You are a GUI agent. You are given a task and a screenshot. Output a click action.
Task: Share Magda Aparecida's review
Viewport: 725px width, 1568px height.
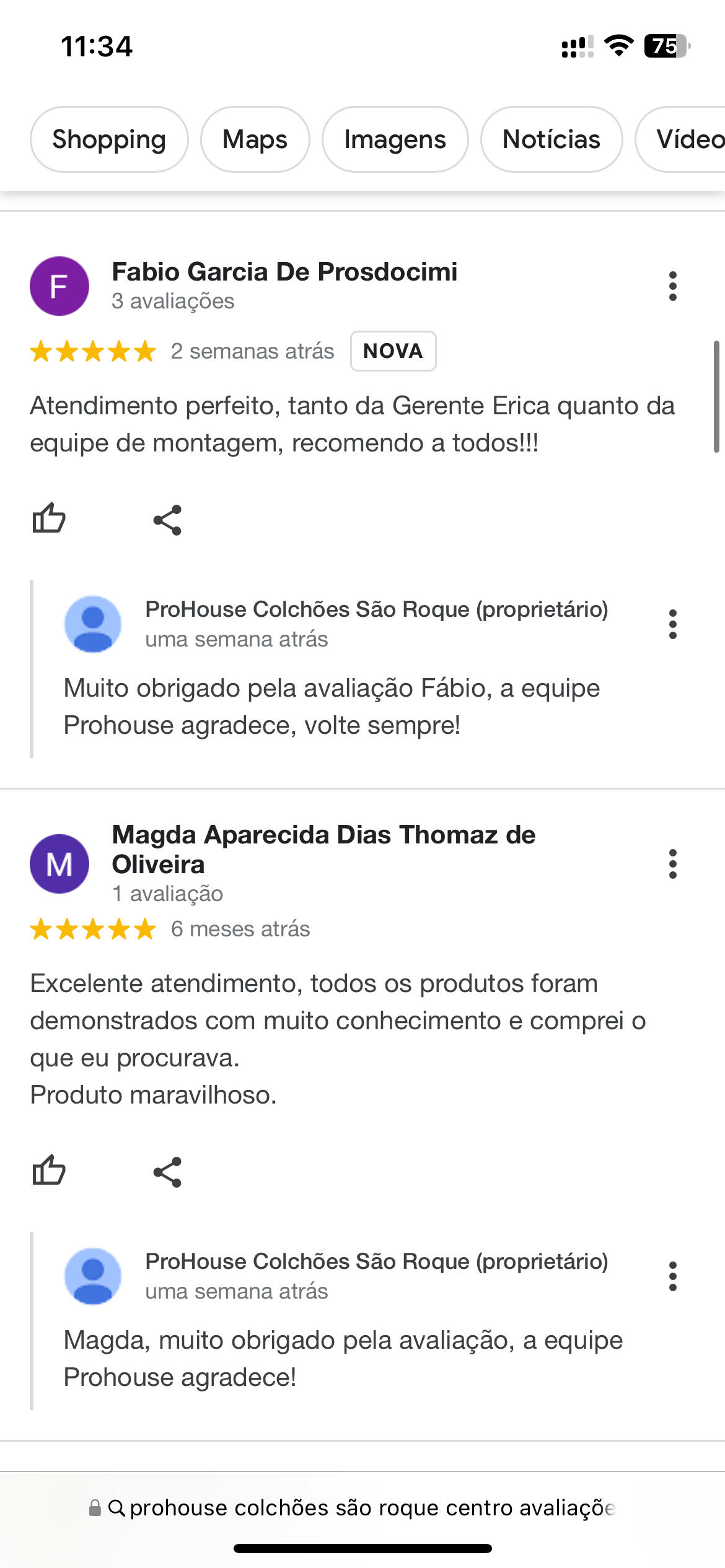[167, 1172]
